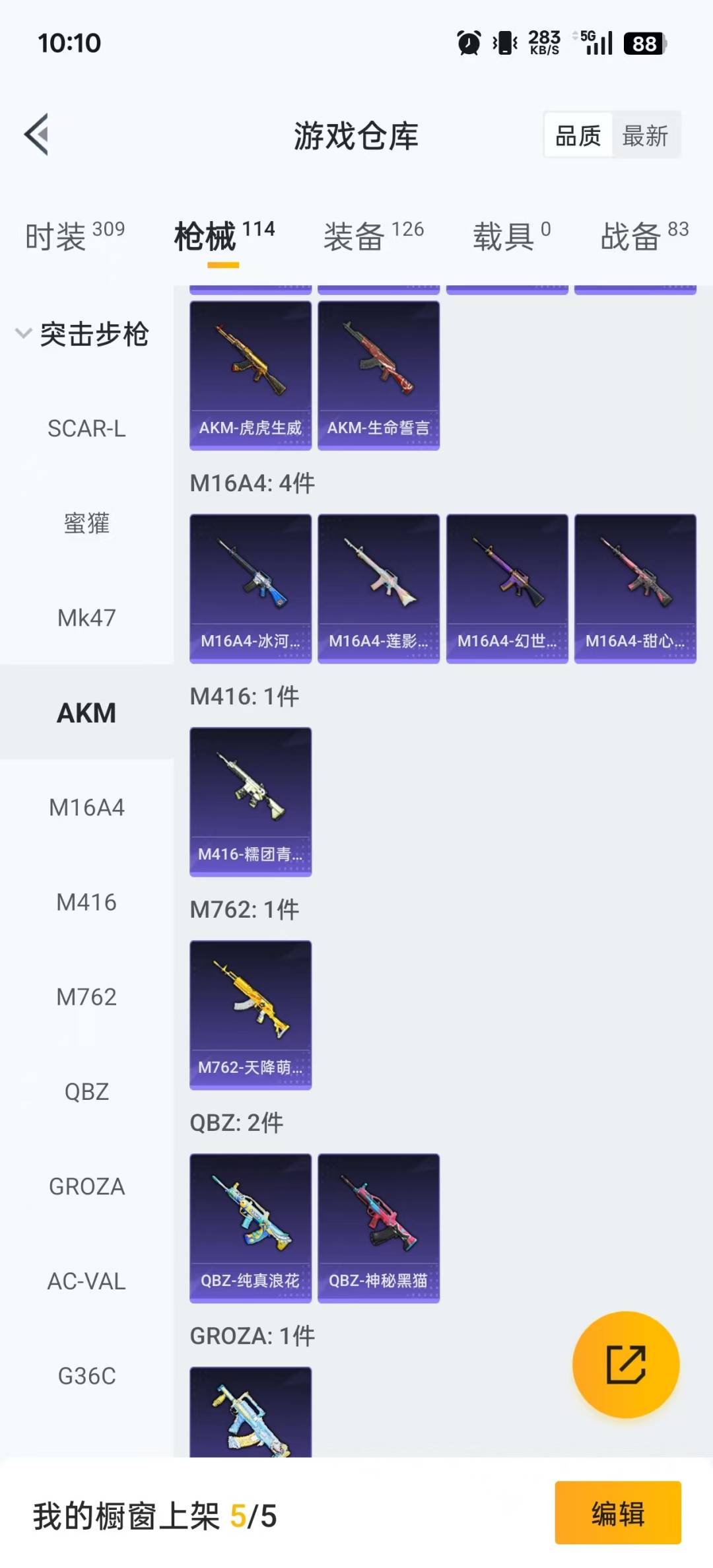Select Mk47 in the sidebar
The image size is (713, 1568).
[x=86, y=618]
